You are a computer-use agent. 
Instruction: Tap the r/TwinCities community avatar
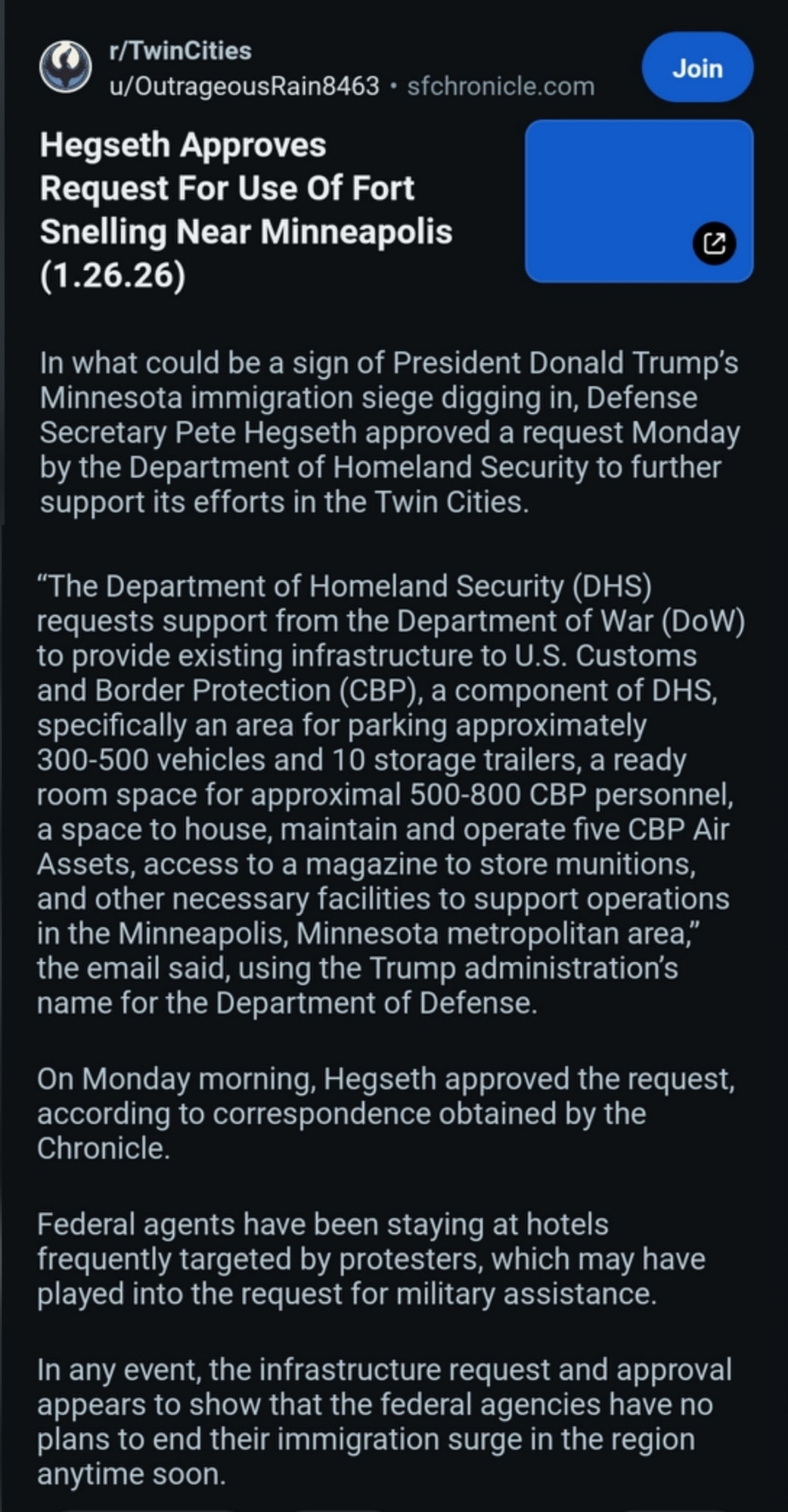[x=66, y=67]
